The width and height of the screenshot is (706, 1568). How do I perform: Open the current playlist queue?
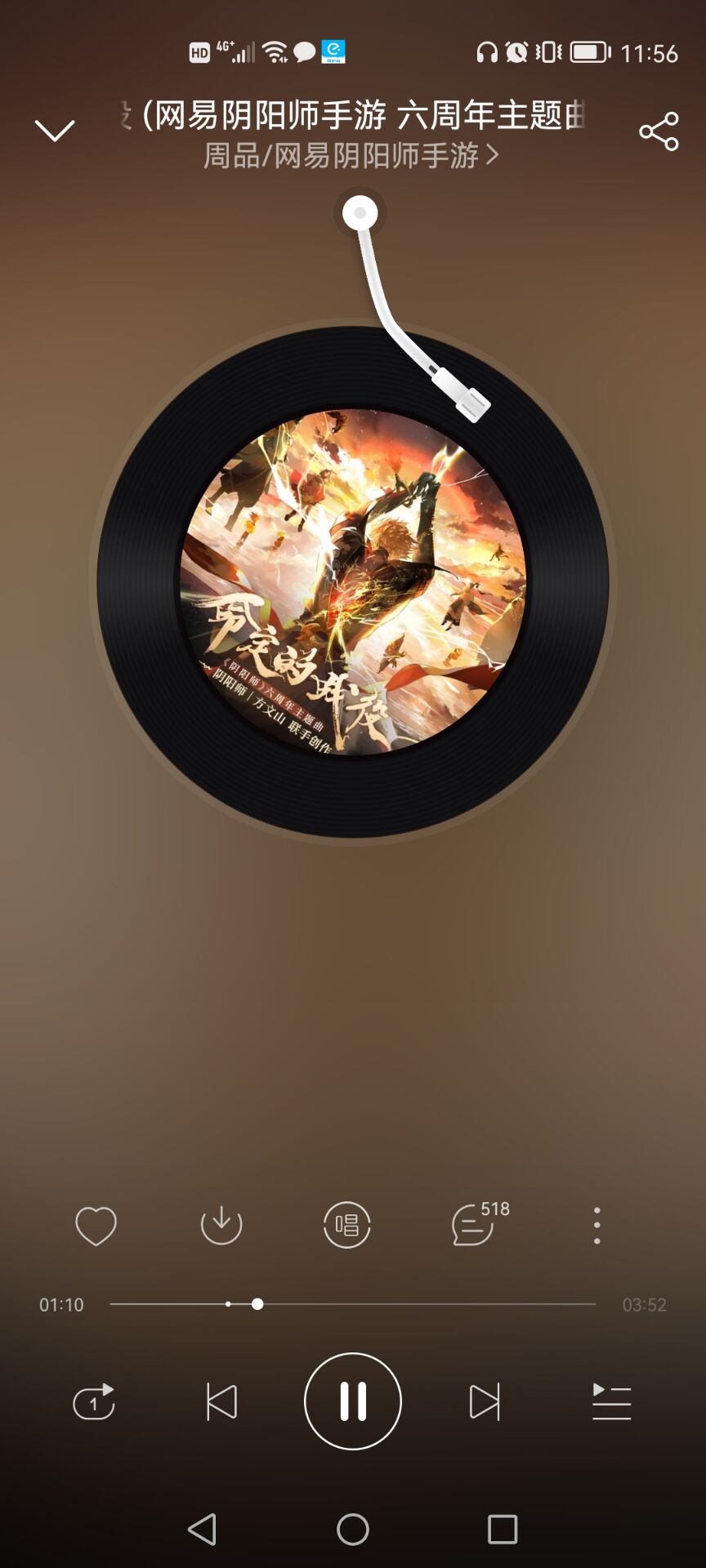(x=611, y=1401)
